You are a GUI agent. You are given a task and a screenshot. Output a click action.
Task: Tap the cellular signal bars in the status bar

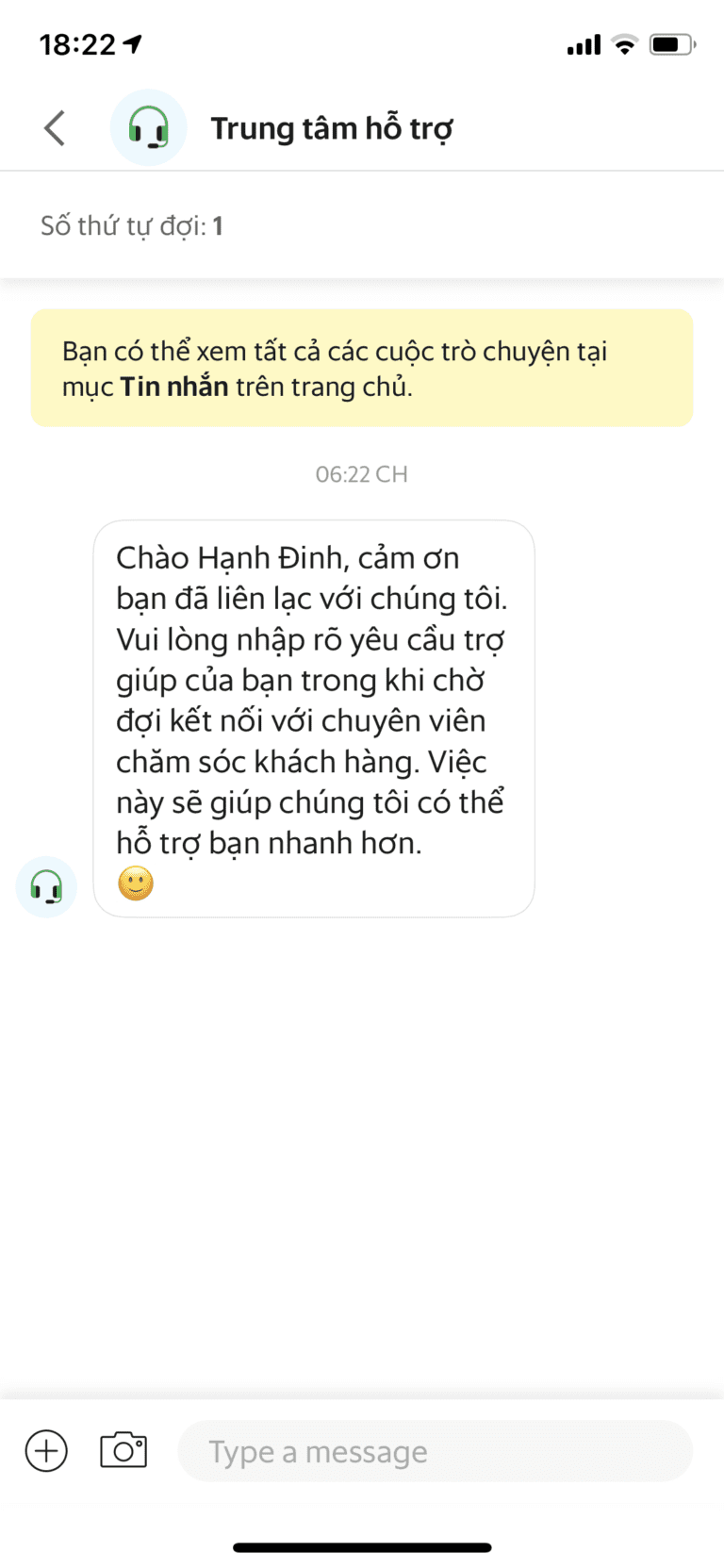(582, 43)
